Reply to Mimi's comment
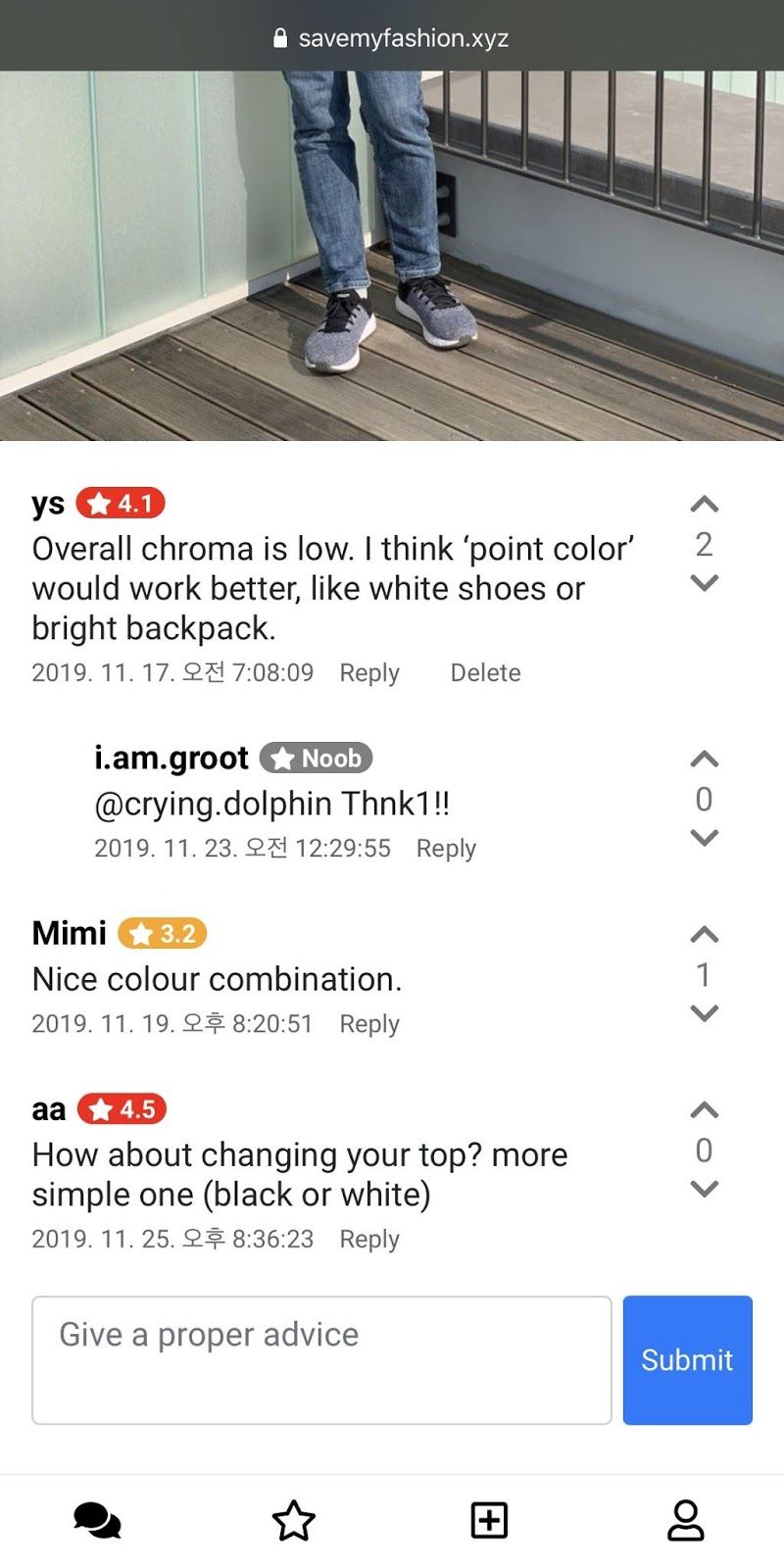 coord(369,1024)
